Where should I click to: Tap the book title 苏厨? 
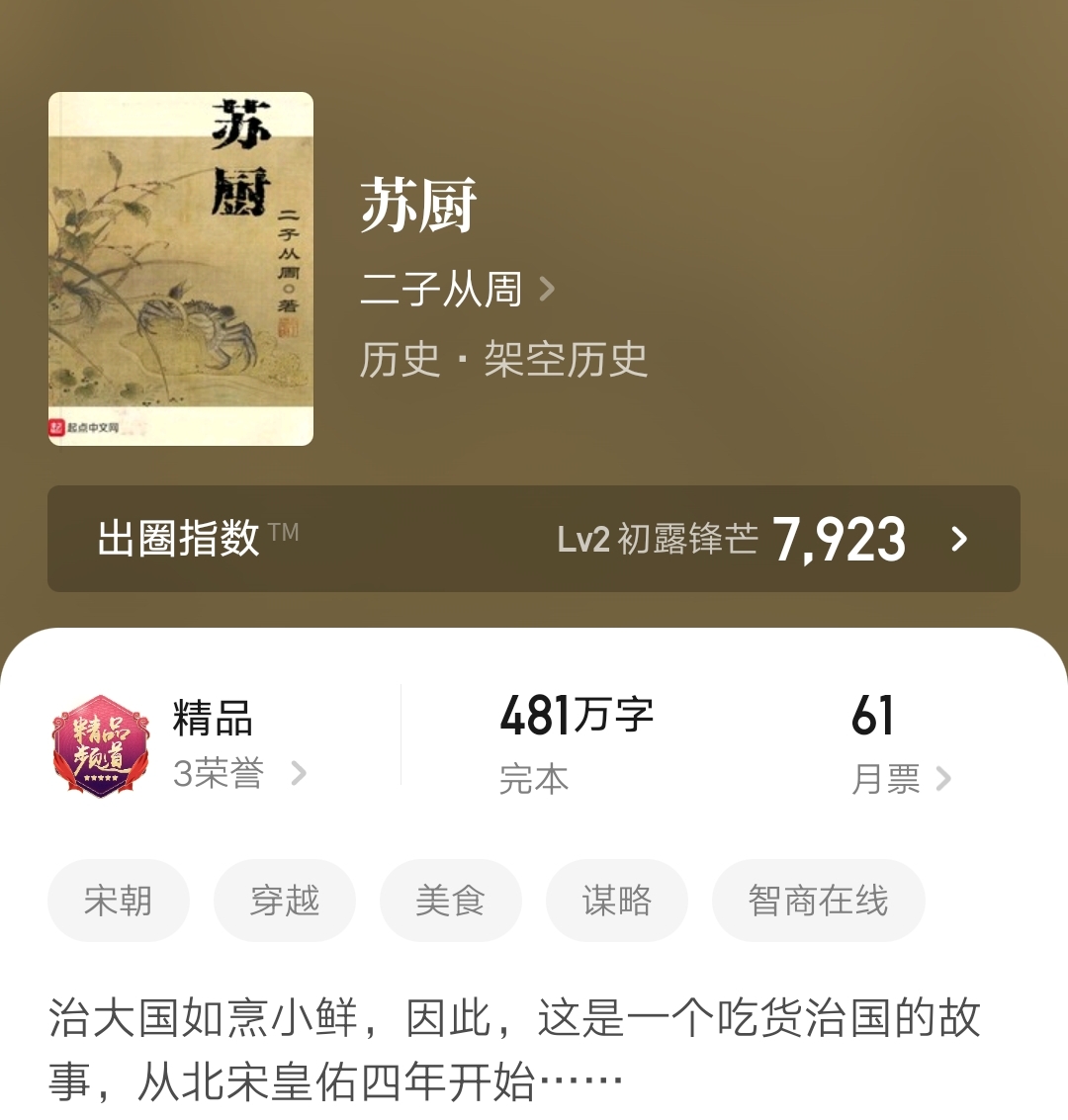[418, 209]
